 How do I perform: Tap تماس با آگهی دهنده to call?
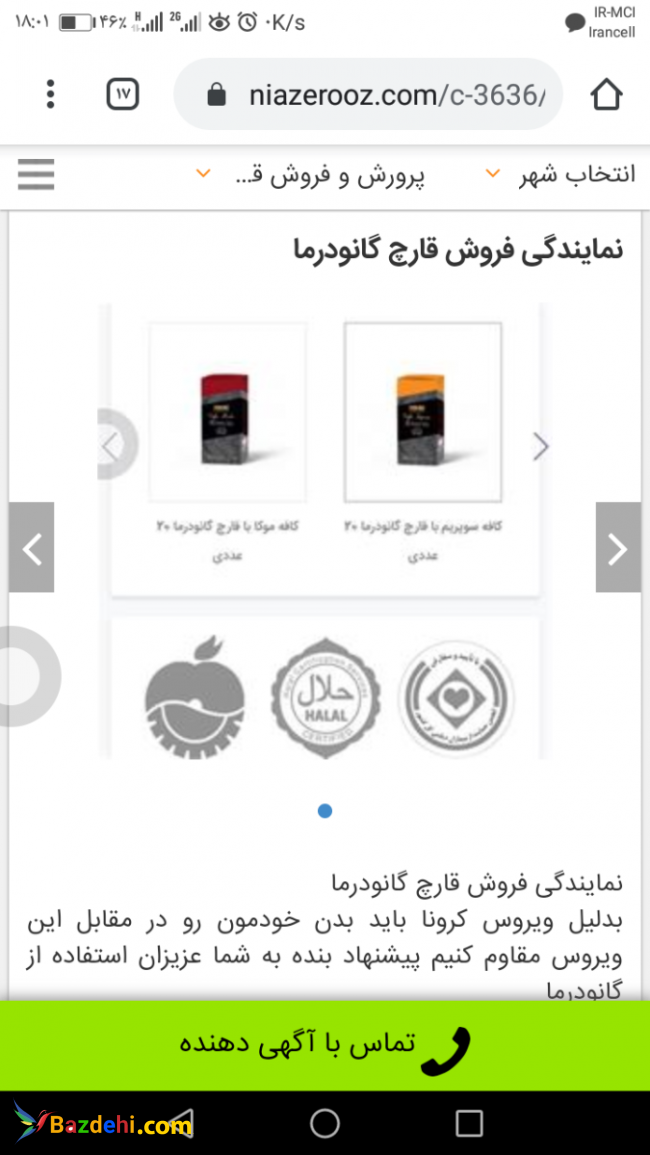click(x=325, y=1045)
